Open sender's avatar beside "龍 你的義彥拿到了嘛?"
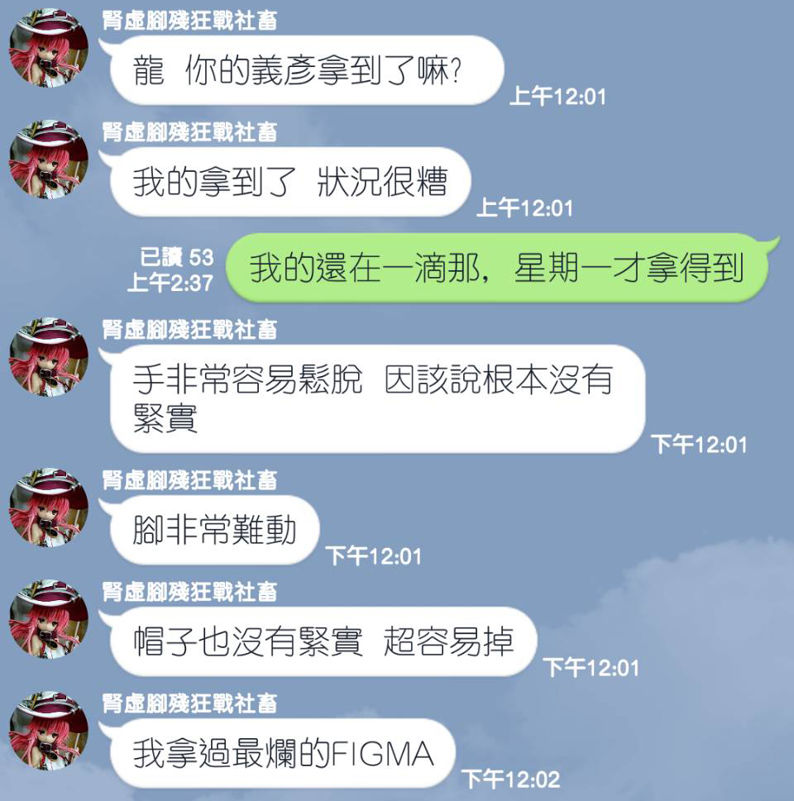This screenshot has height=801, width=794. pos(48,47)
